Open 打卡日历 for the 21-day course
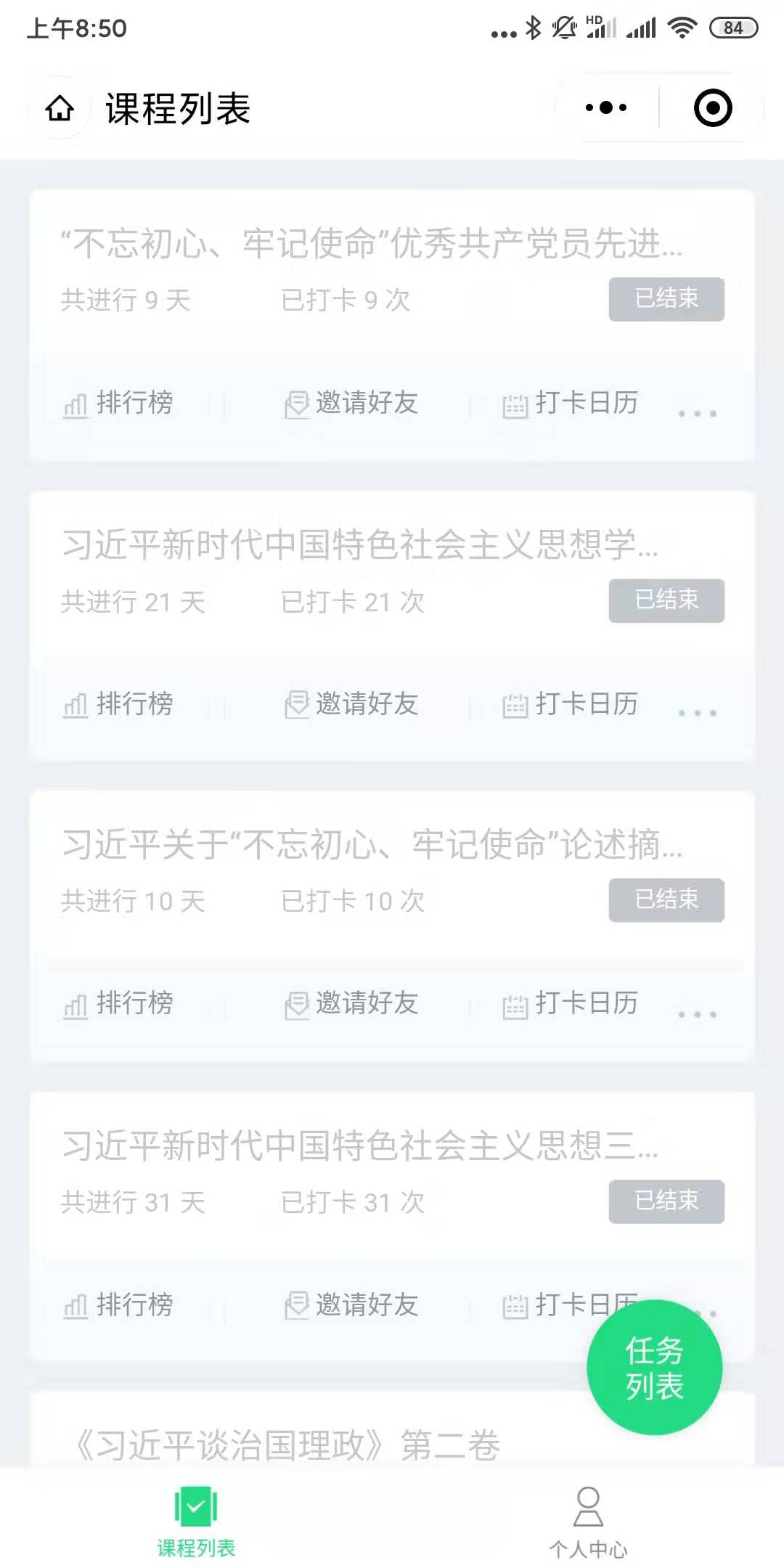784x1568 pixels. click(571, 704)
